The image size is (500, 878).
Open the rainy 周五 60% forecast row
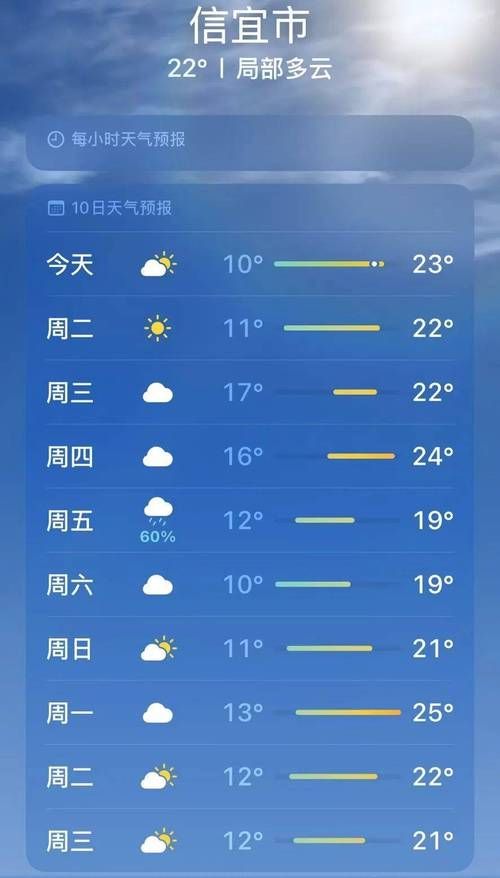[x=250, y=521]
